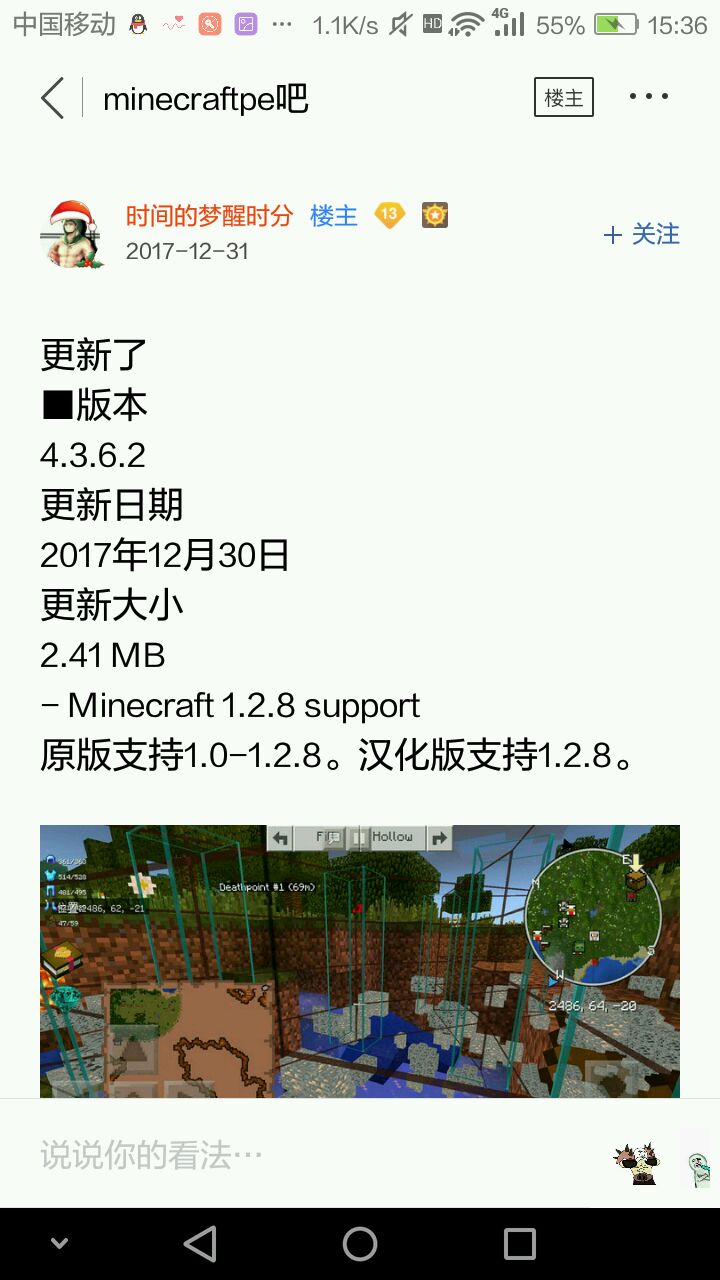Go back from the minecraftpe吧 thread
The image size is (720, 1280).
53,98
